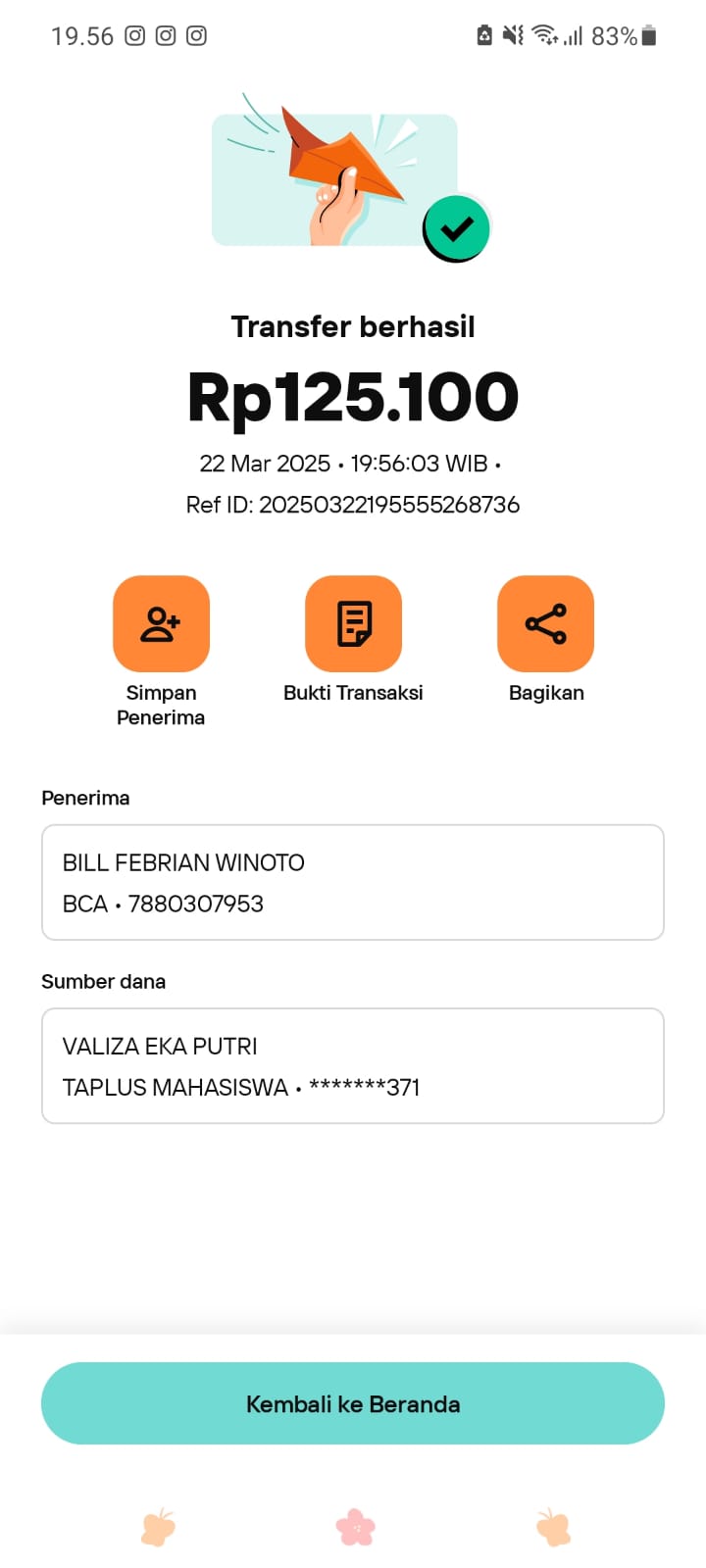Screen dimensions: 706x1568
Task: Open Bukti Transaksi receipt
Action: (x=353, y=624)
